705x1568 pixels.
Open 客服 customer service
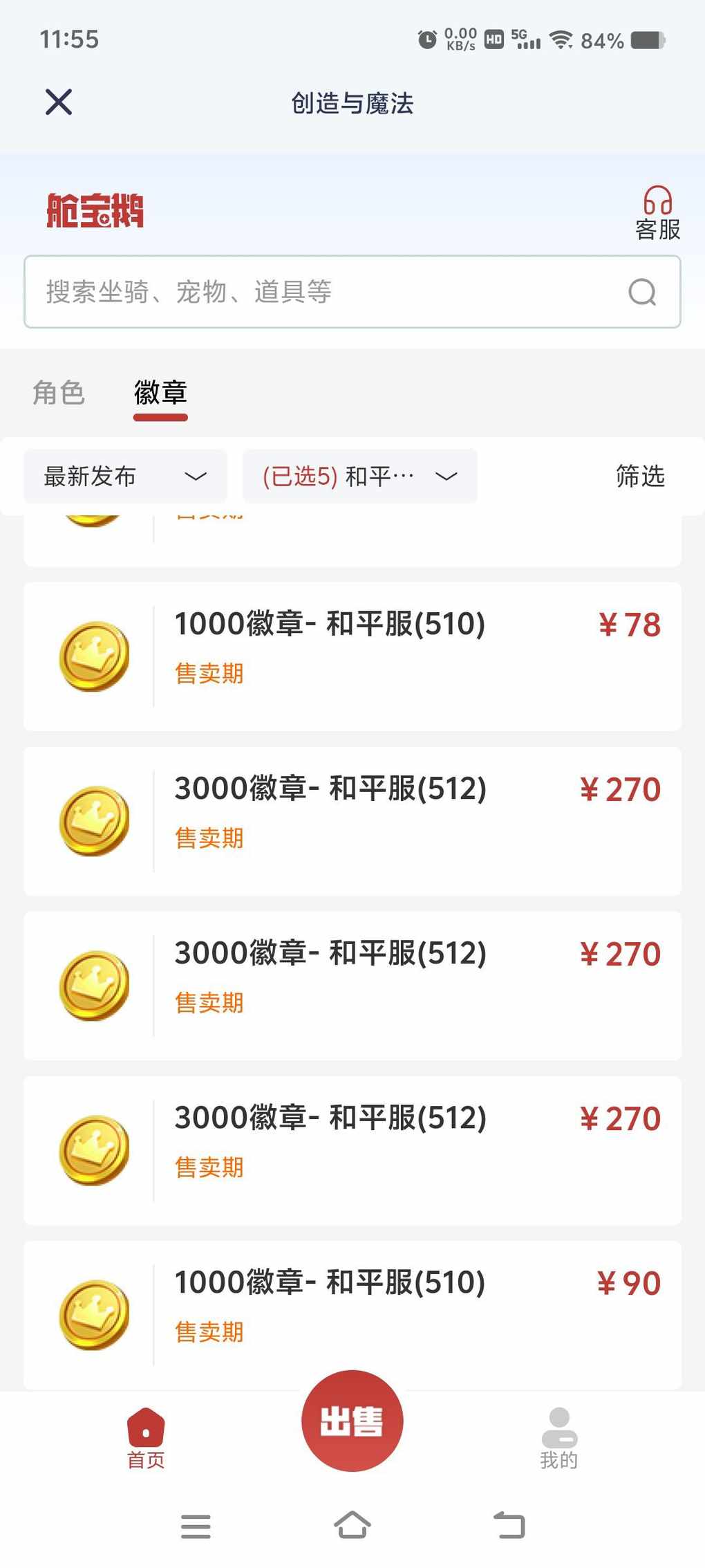click(x=657, y=213)
